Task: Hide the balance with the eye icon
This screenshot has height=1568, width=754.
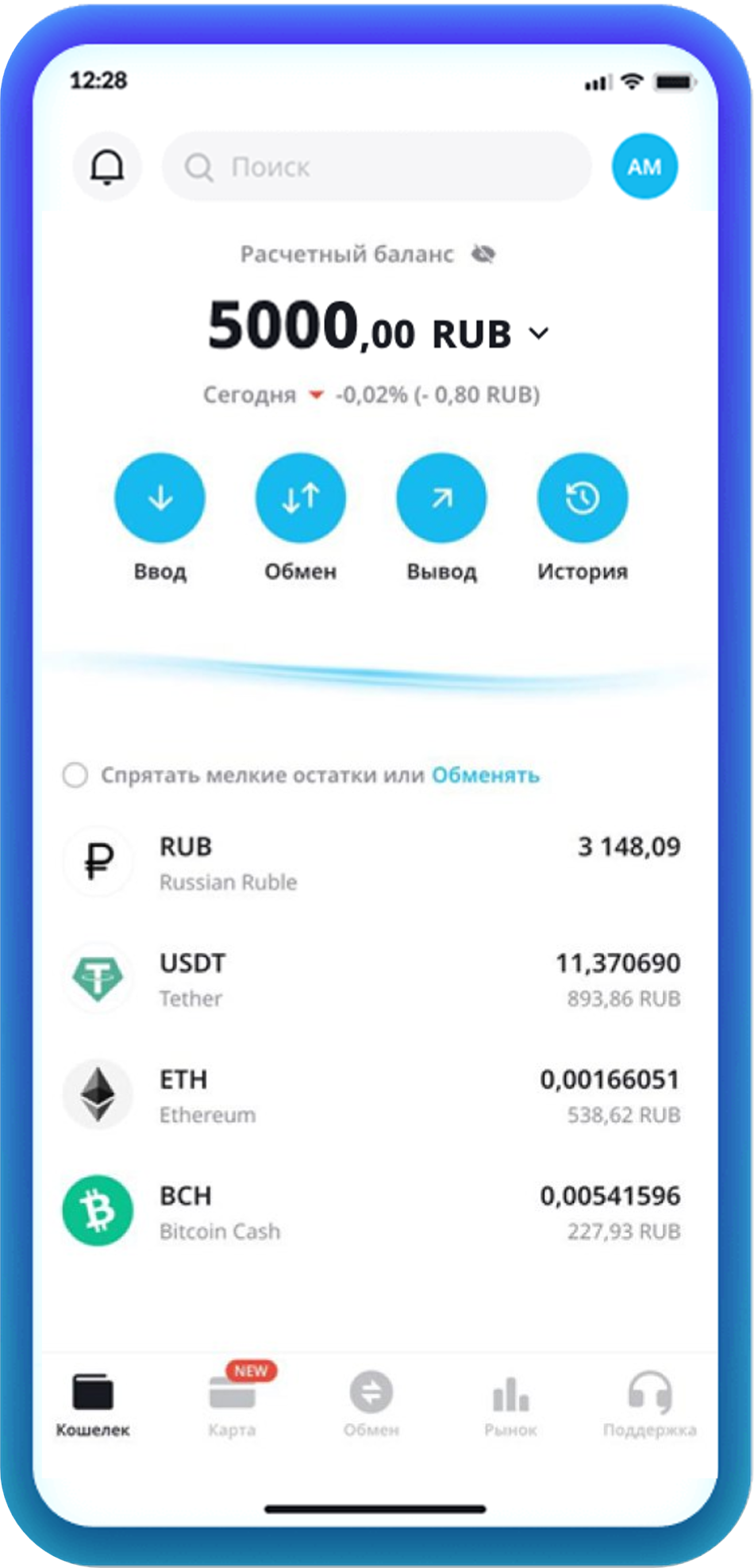Action: click(x=483, y=254)
